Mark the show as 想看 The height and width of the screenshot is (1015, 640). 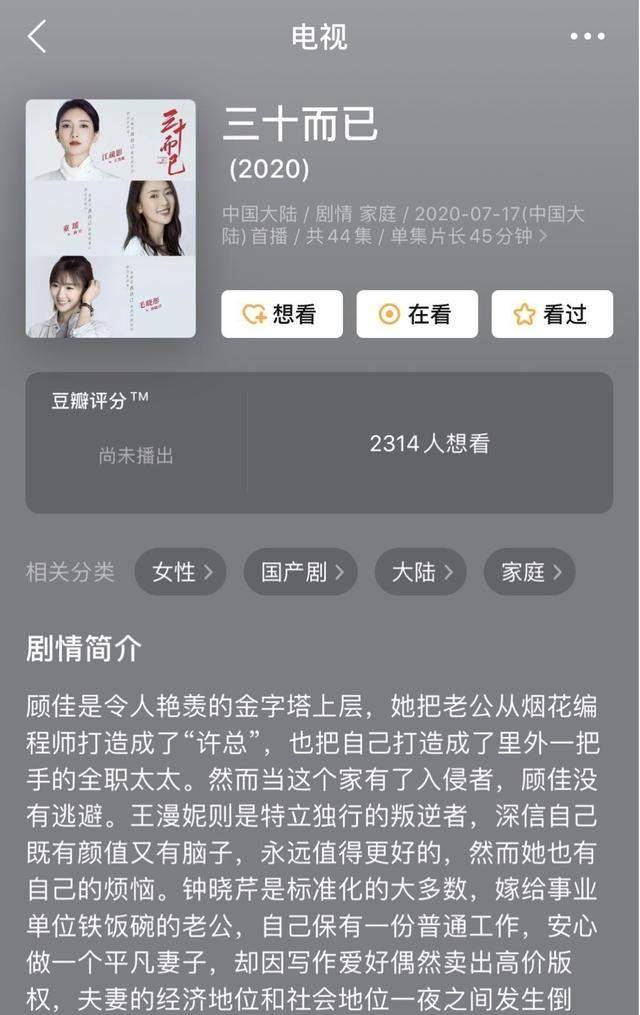coord(281,314)
